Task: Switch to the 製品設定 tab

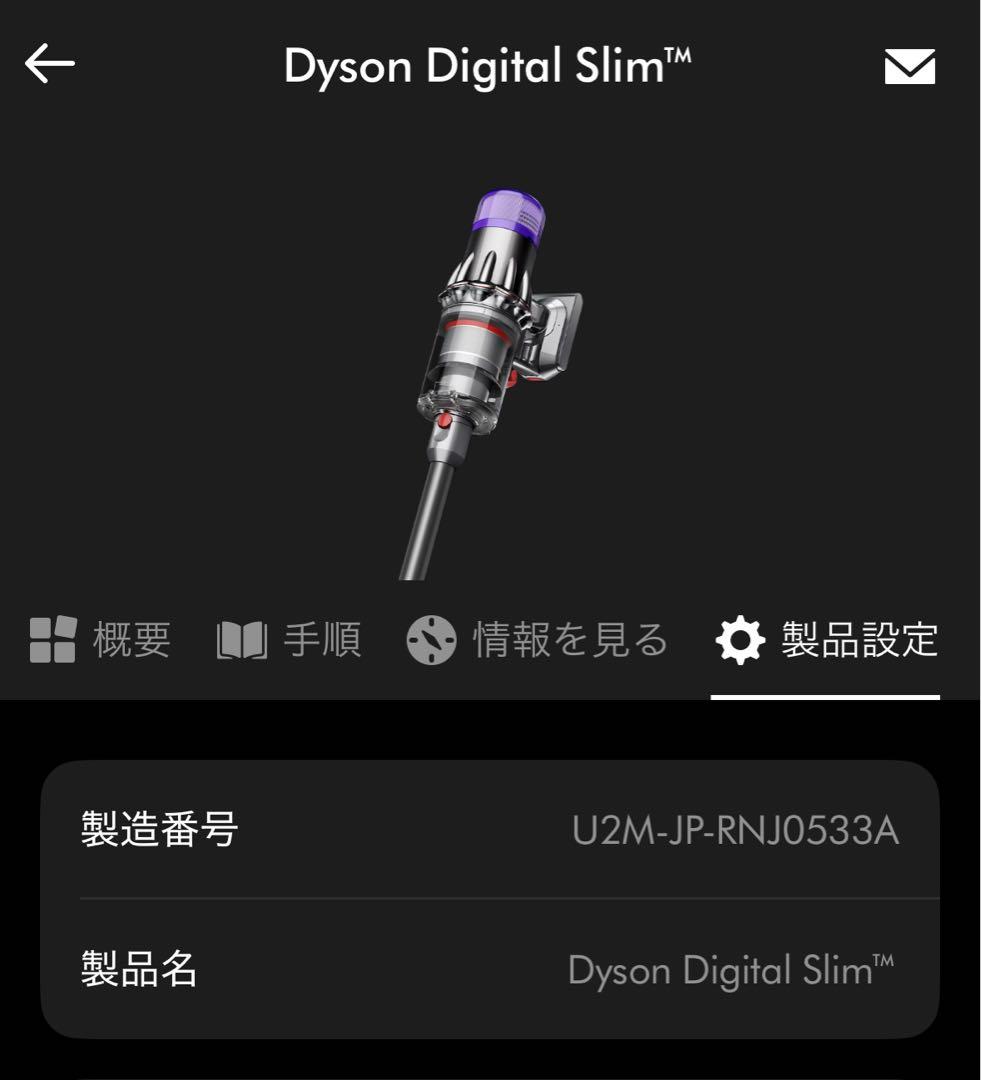Action: click(825, 640)
